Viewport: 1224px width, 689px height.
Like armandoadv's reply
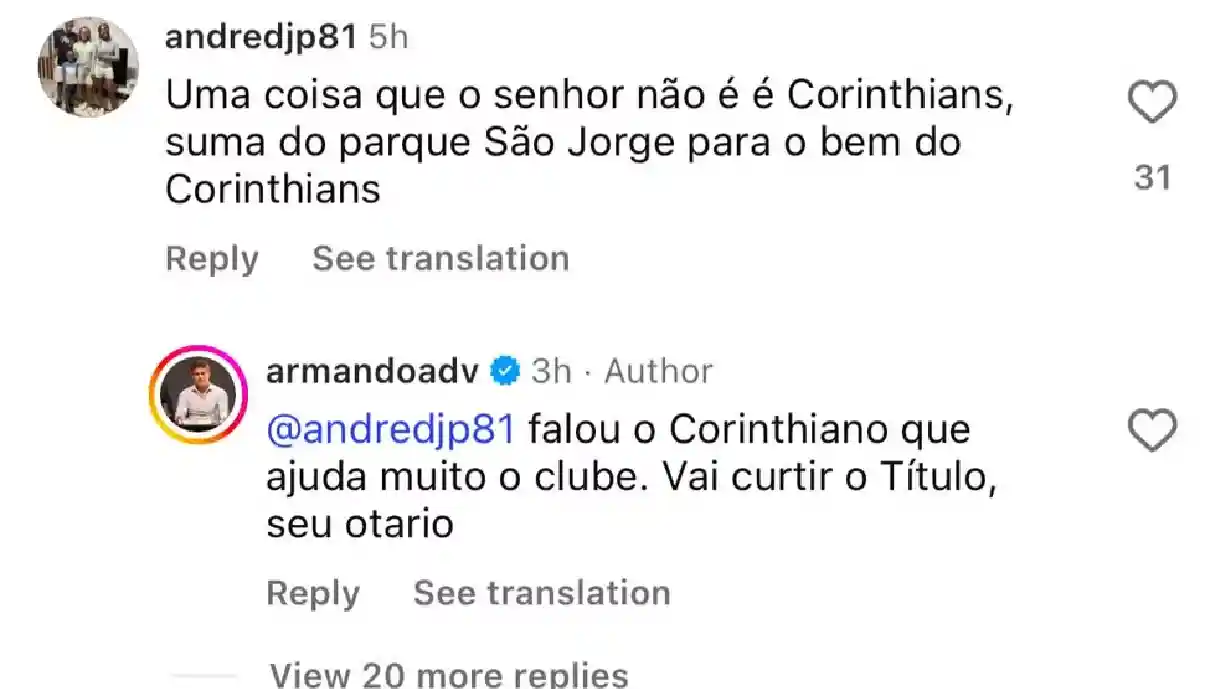point(1152,432)
